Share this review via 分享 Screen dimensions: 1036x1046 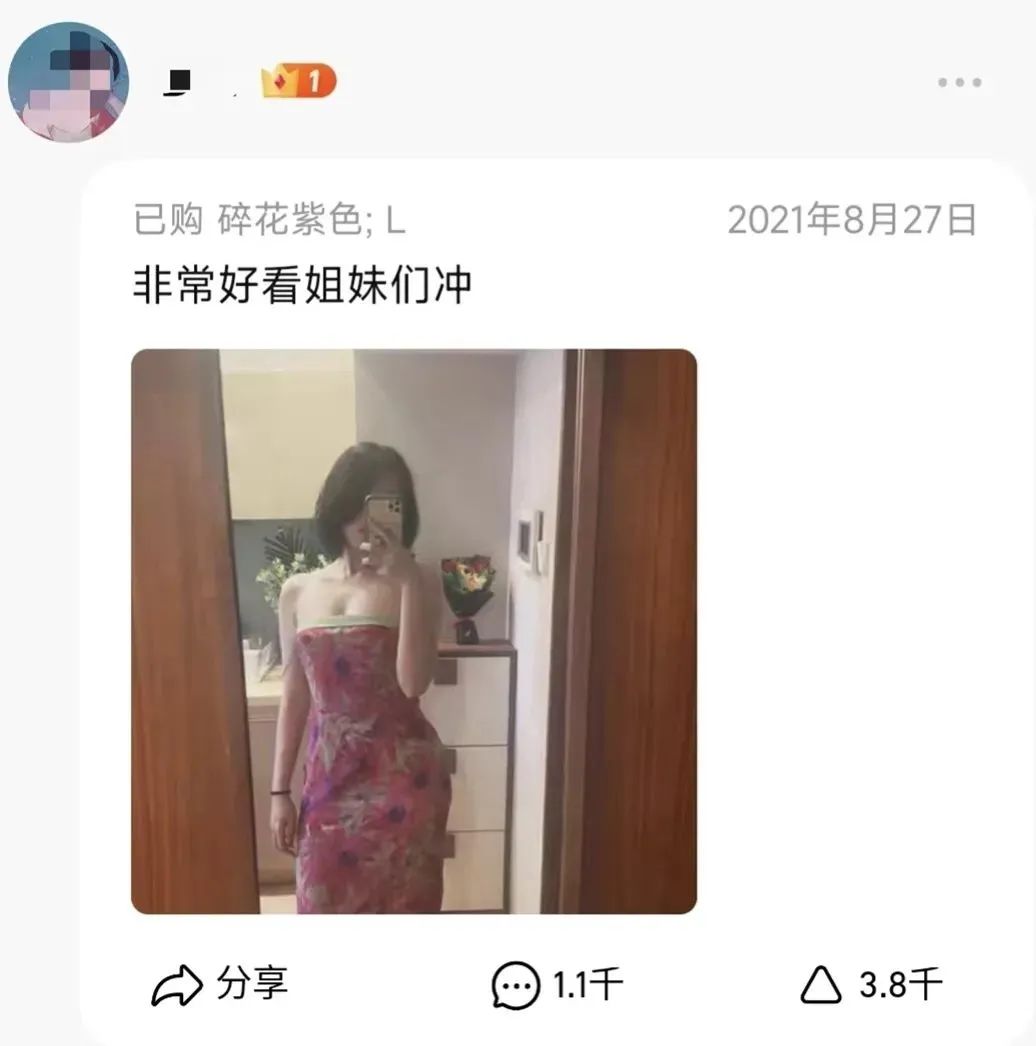coord(220,985)
